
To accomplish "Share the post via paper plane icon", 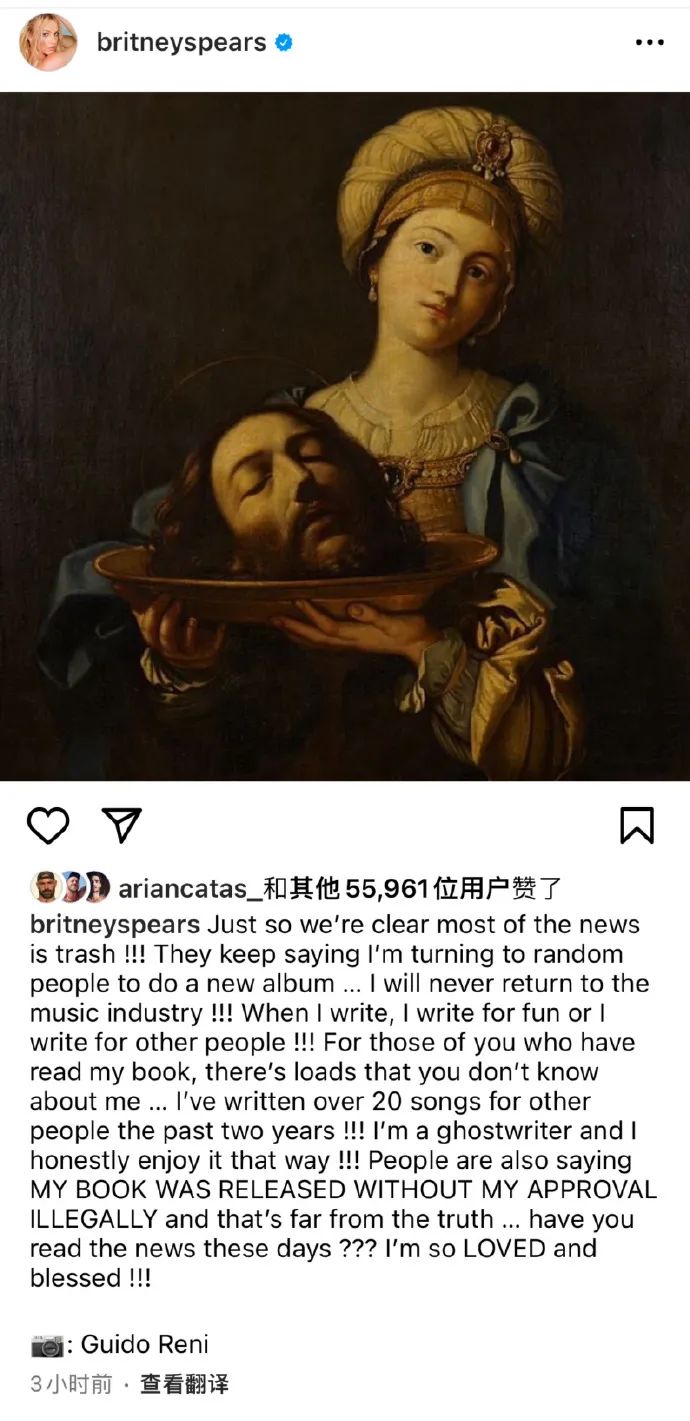I will pyautogui.click(x=122, y=826).
